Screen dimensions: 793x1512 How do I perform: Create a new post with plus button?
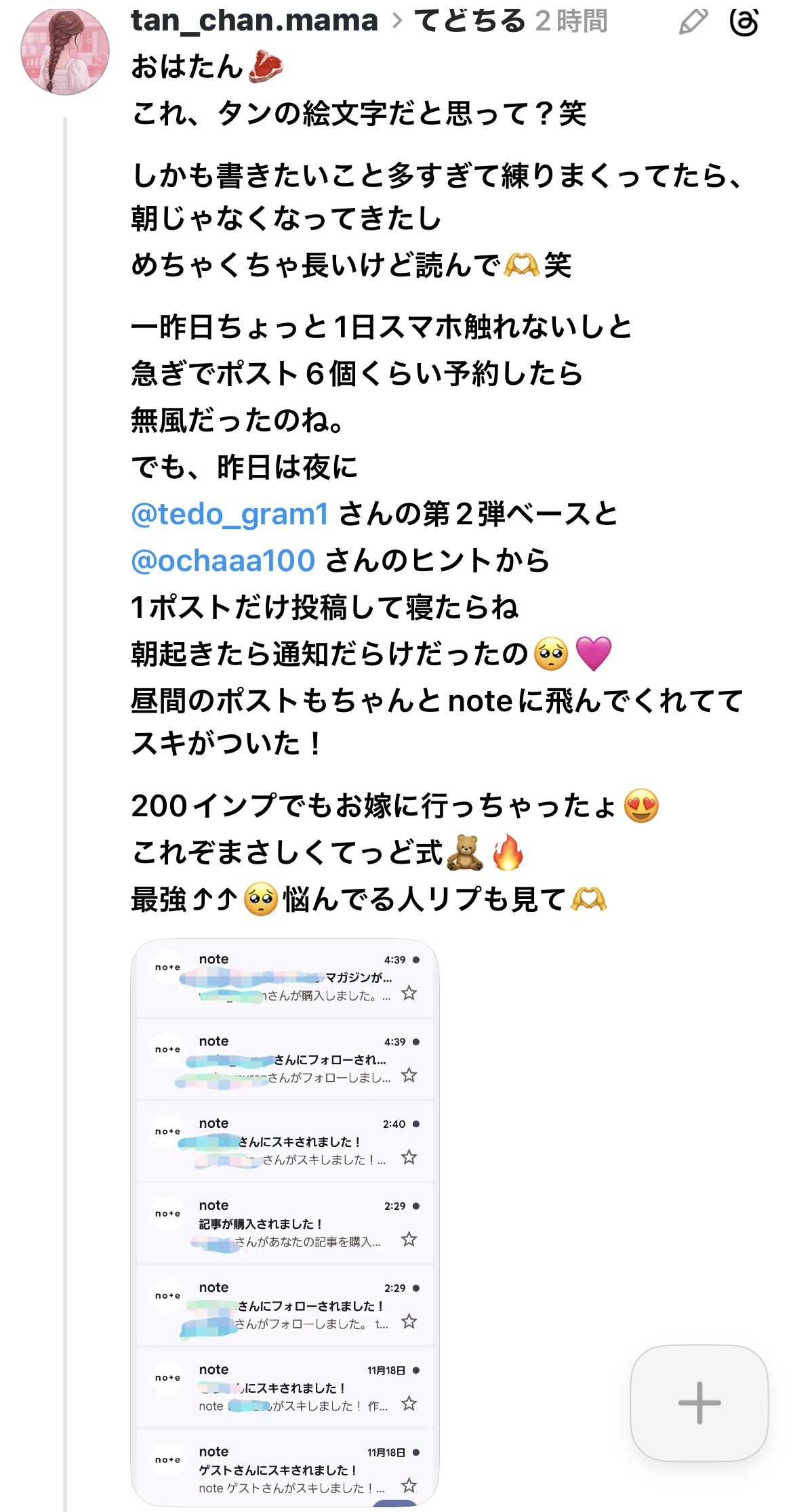(699, 1402)
